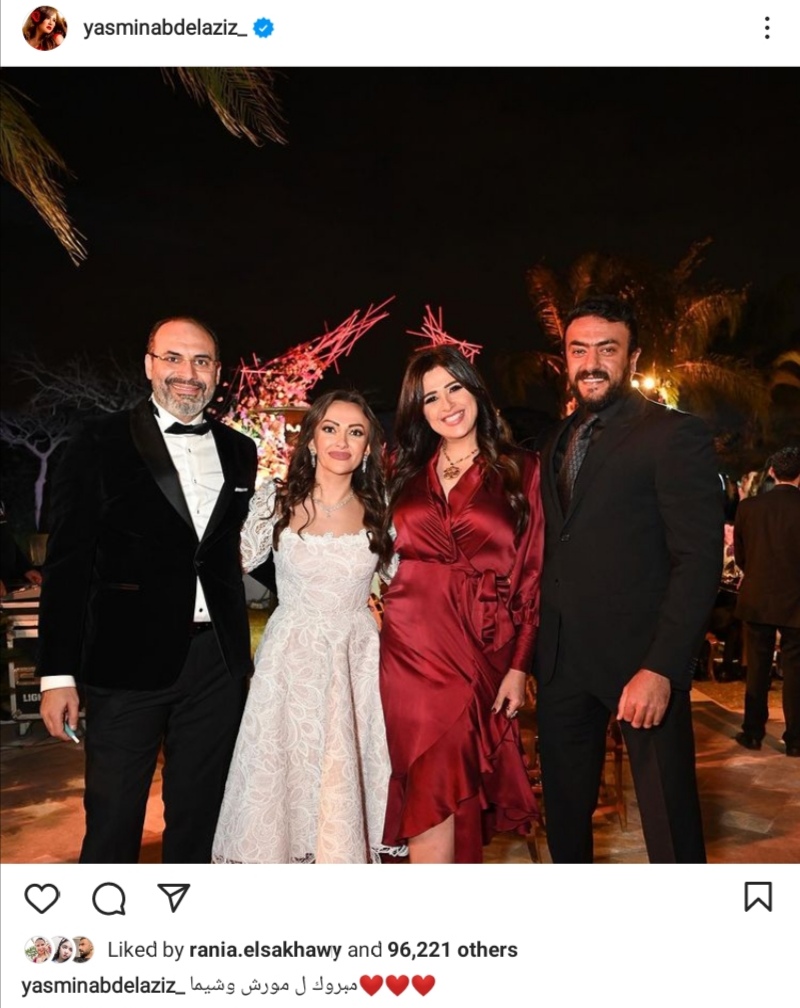The height and width of the screenshot is (1008, 800).
Task: Share the post via paper plane icon
Action: 174,897
